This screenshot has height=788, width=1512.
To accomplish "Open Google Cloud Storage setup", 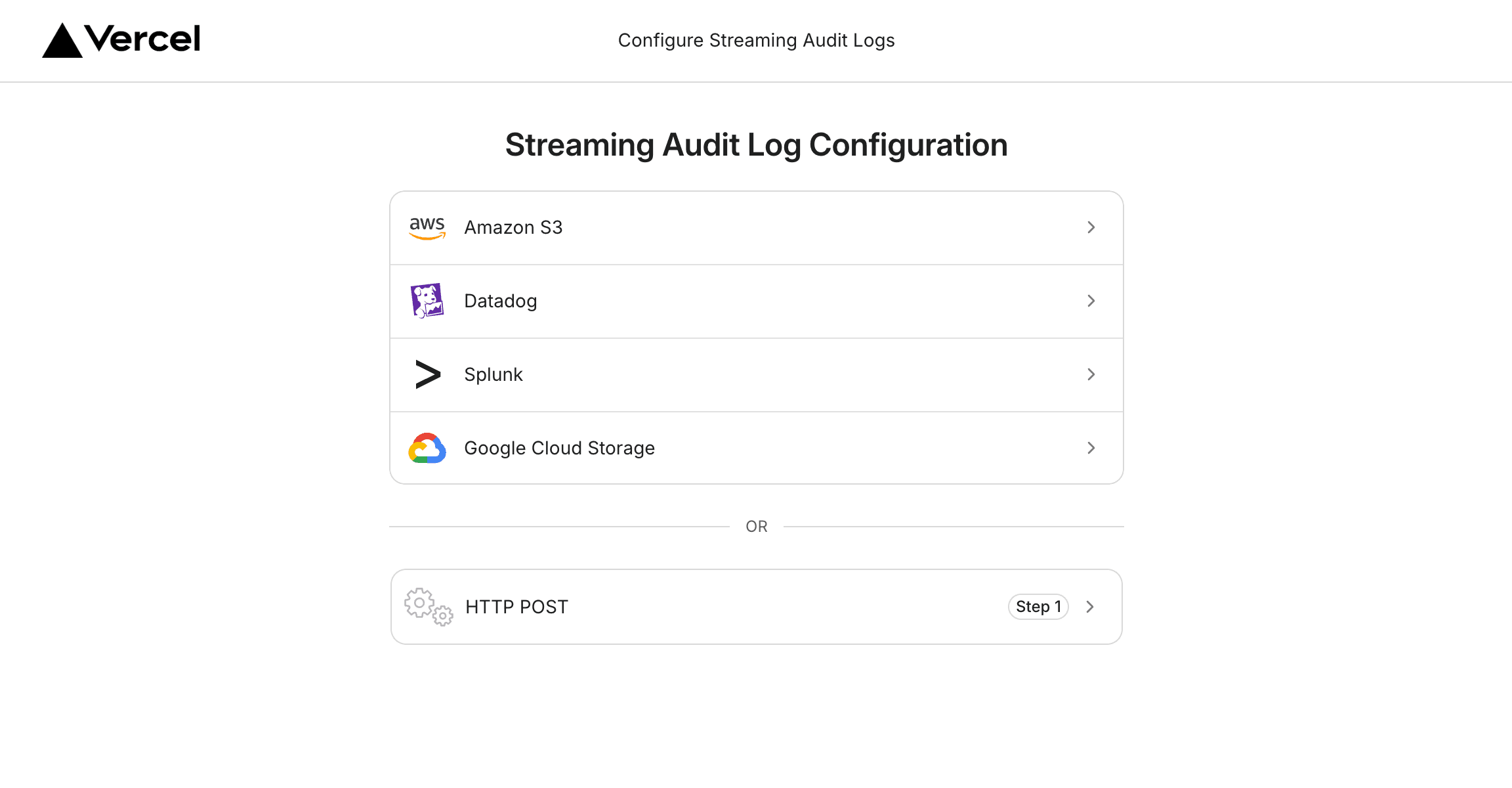I will coord(756,449).
